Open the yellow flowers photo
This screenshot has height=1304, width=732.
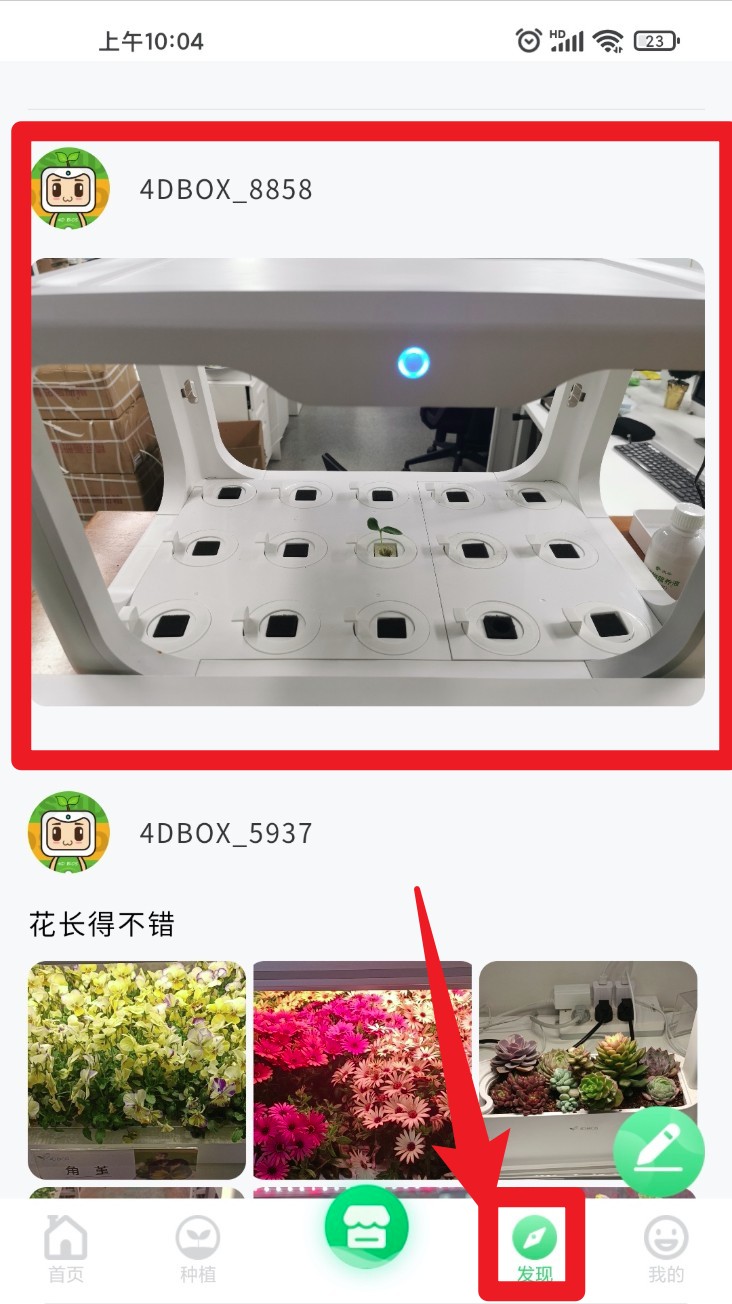click(x=137, y=1068)
